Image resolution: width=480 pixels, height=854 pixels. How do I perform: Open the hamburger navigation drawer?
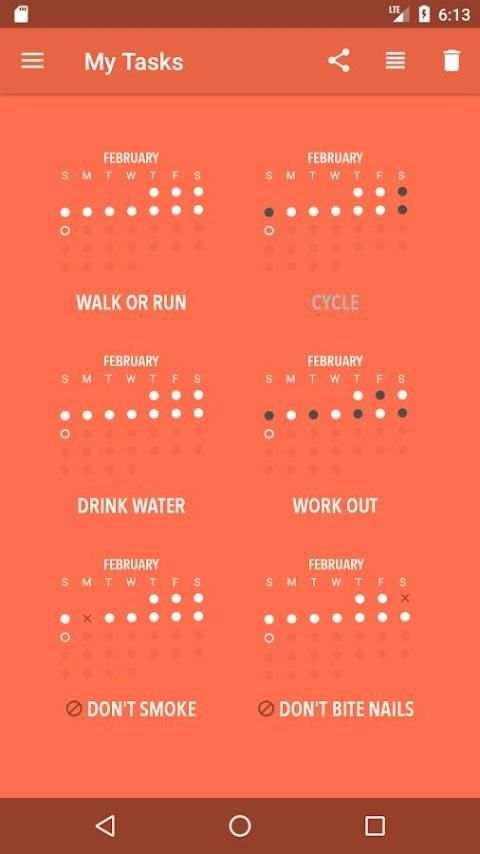[32, 60]
